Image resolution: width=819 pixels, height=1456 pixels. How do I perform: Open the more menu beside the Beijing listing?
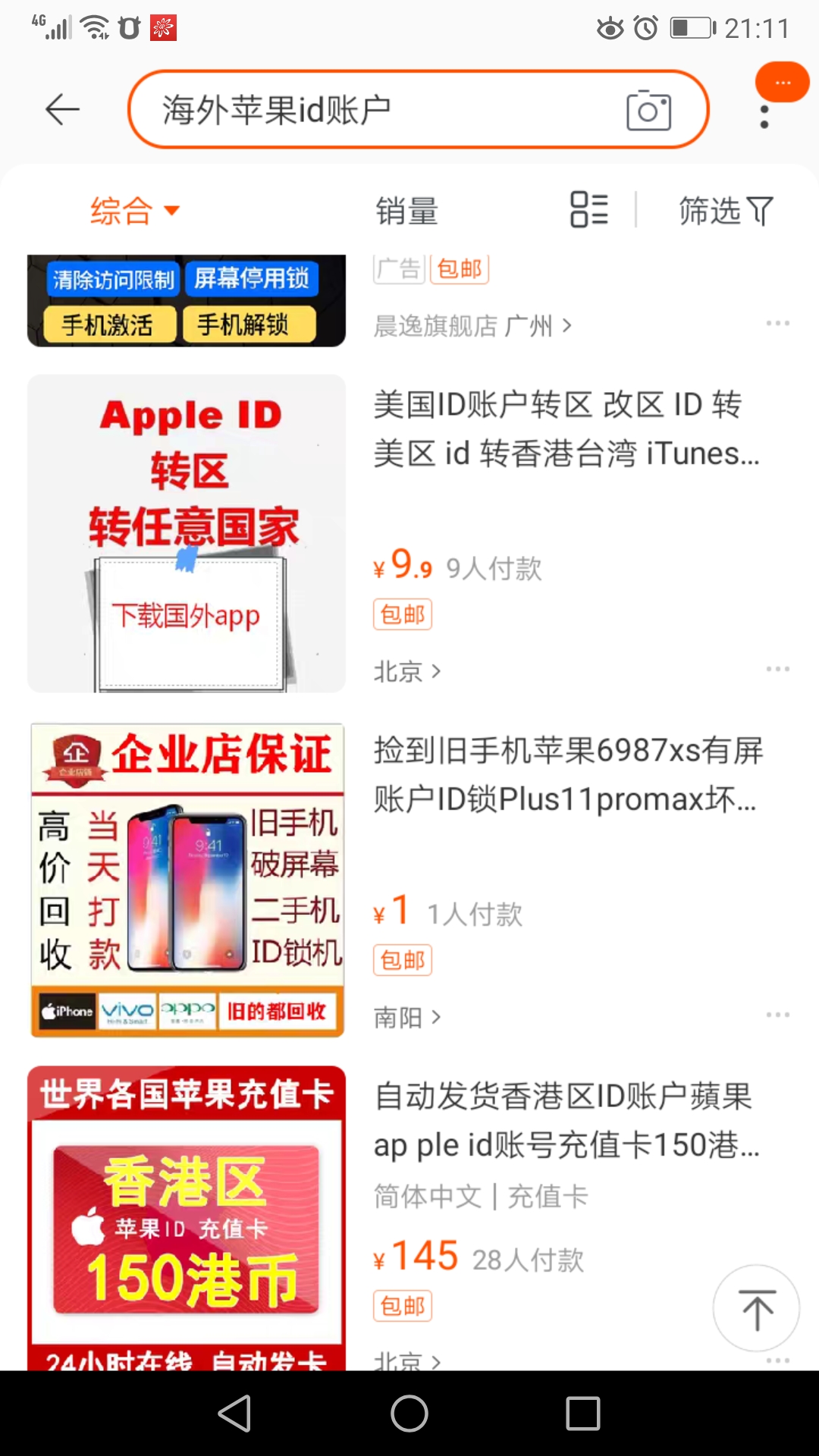(777, 669)
